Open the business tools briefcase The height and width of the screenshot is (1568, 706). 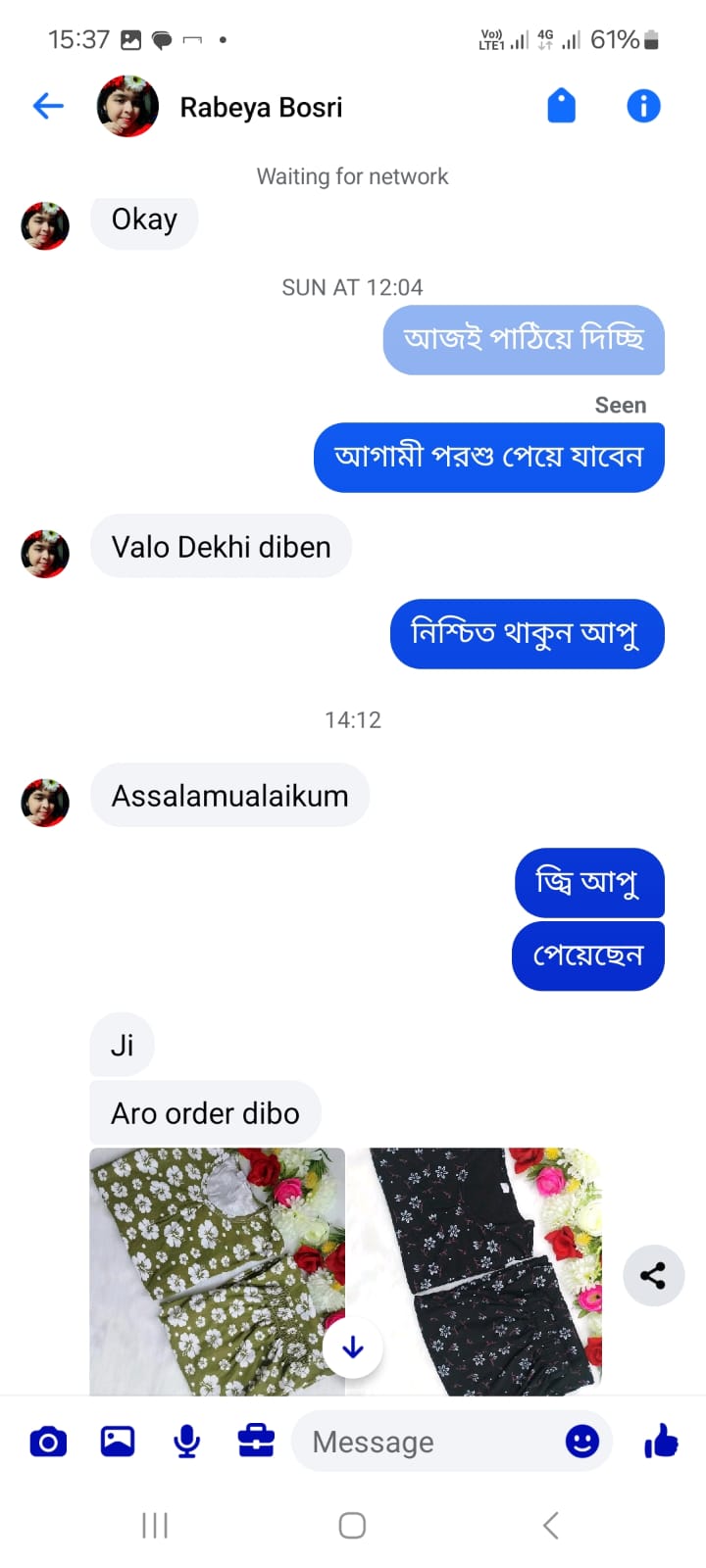pos(256,1442)
